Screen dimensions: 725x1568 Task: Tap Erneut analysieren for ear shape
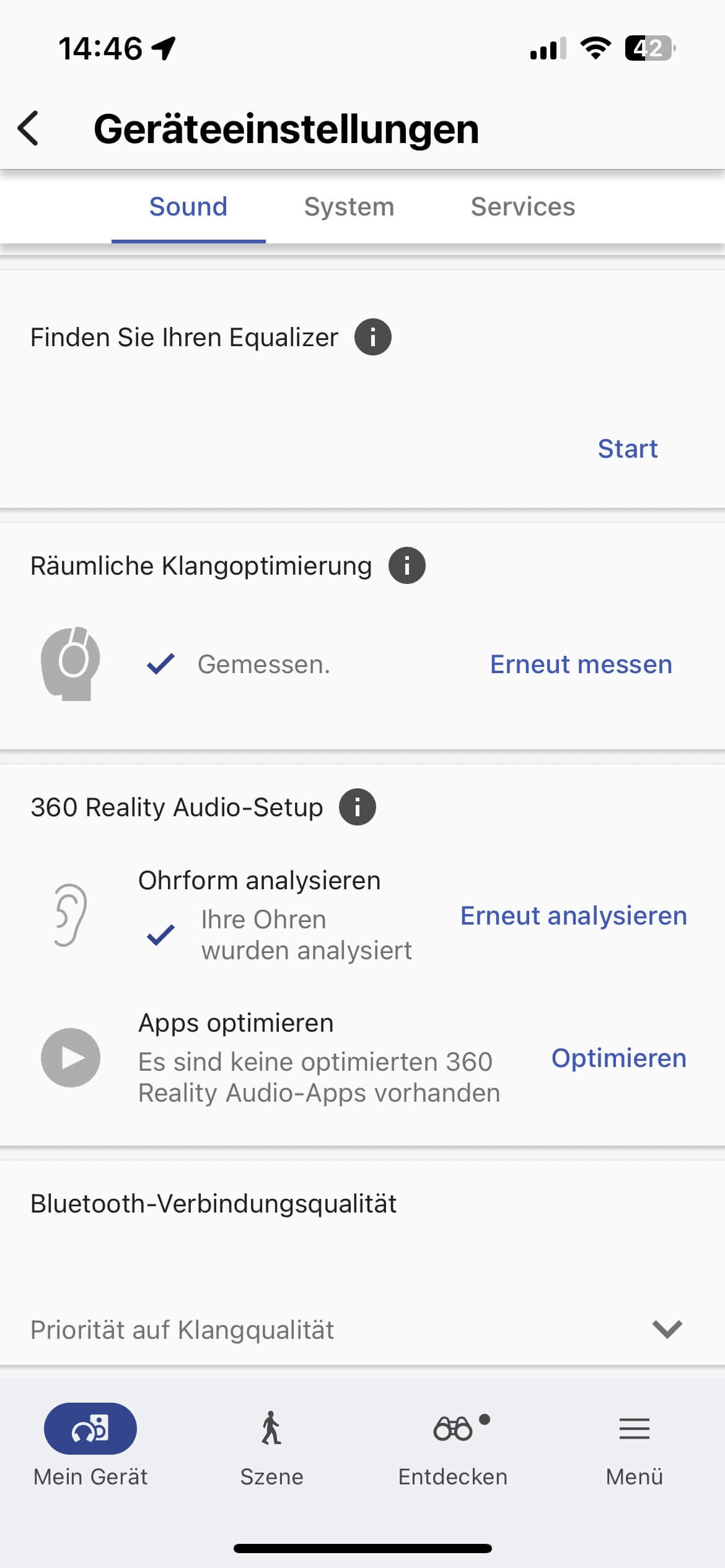(573, 916)
